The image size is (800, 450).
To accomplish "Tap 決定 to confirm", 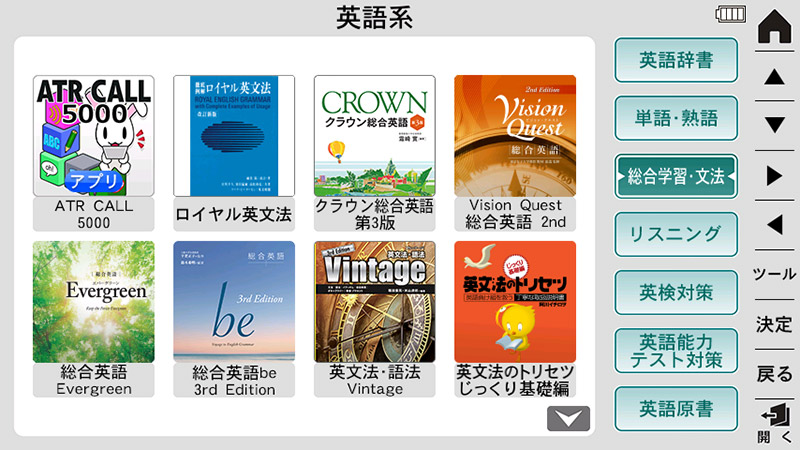I will pos(775,324).
